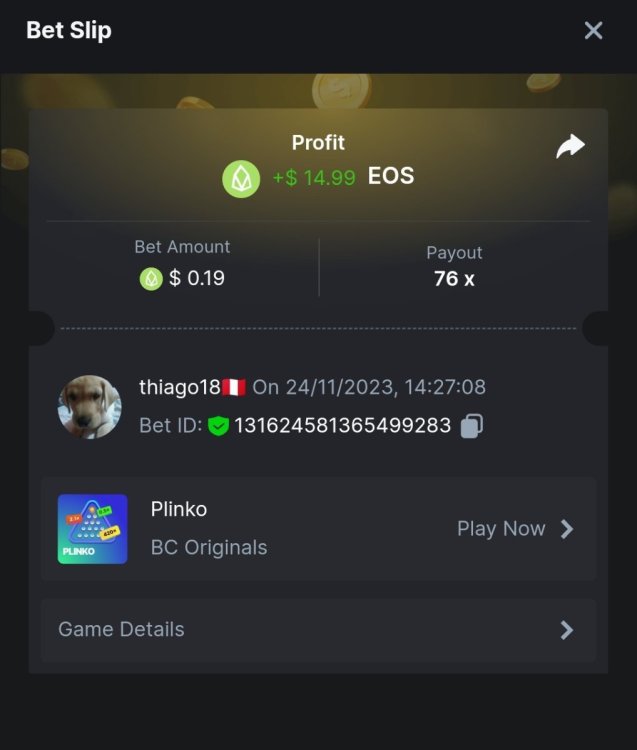Share this bet slip
637x750 pixels.
coord(570,147)
